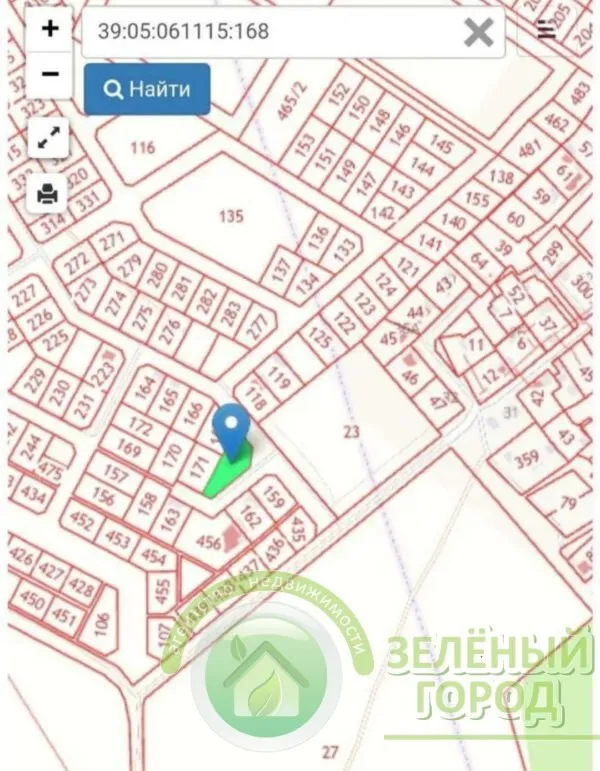This screenshot has width=600, height=771.
Task: Zoom out of the map
Action: click(x=50, y=74)
